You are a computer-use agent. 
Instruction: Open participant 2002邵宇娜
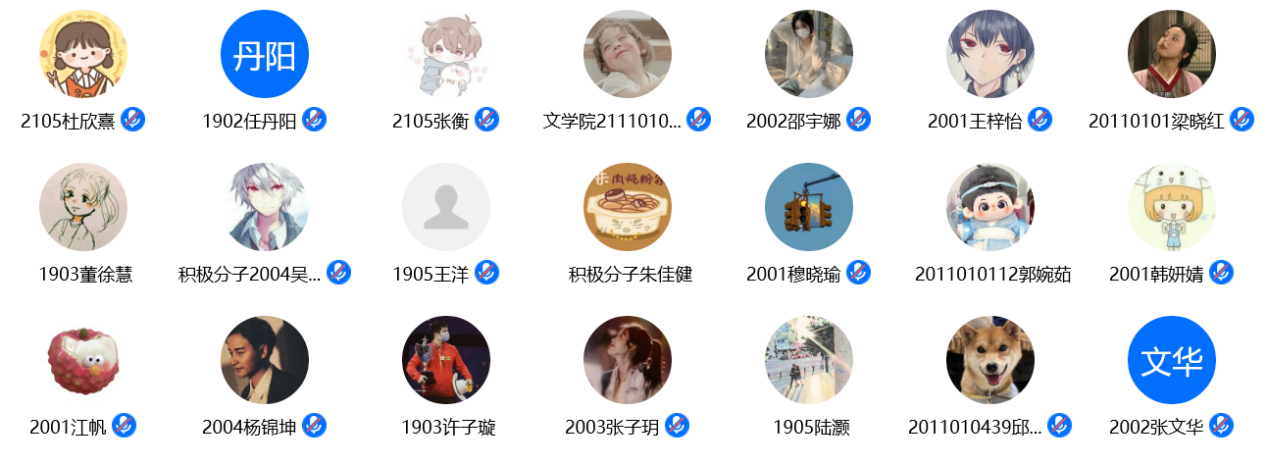[x=809, y=54]
